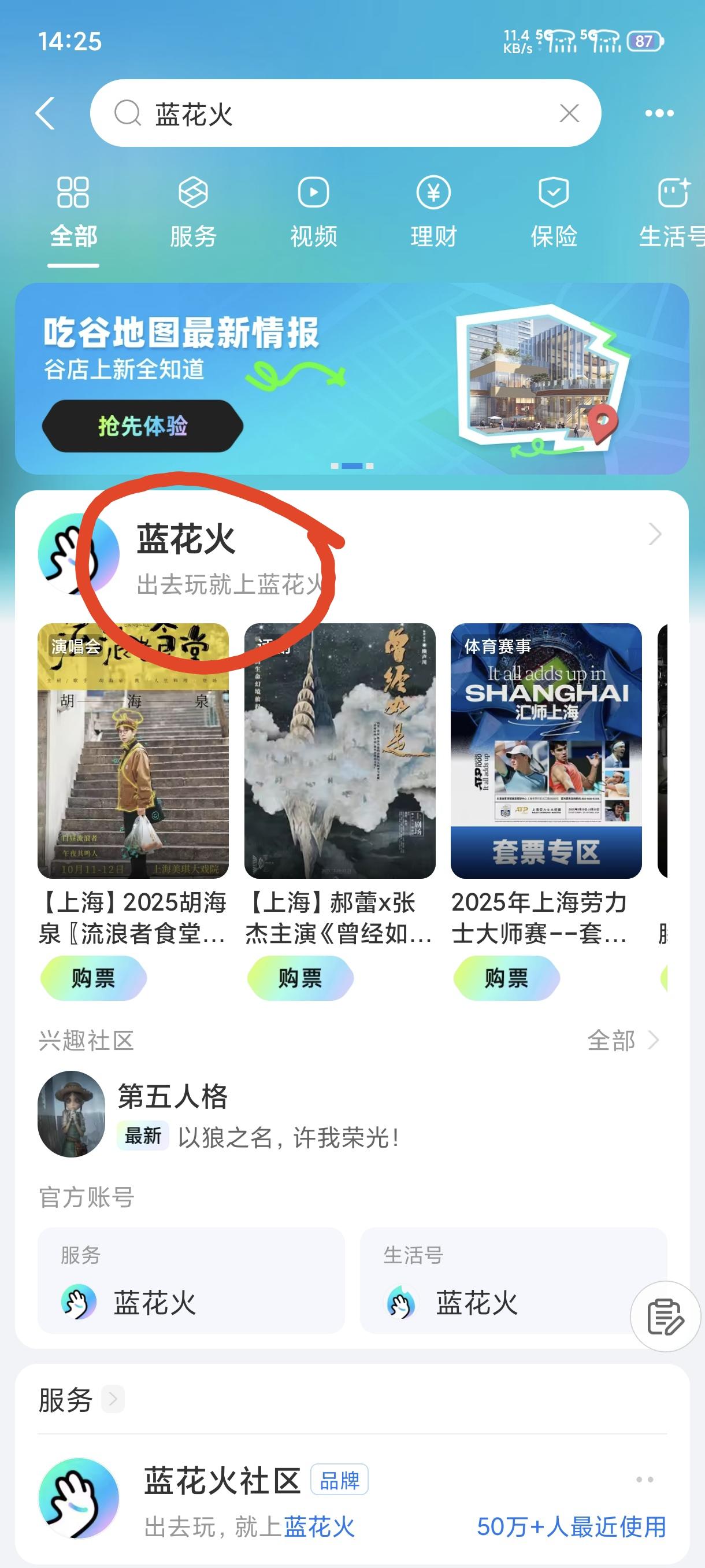Expand the circled 蓝花火 result with its chevron
The image size is (705, 1568).
pyautogui.click(x=656, y=534)
